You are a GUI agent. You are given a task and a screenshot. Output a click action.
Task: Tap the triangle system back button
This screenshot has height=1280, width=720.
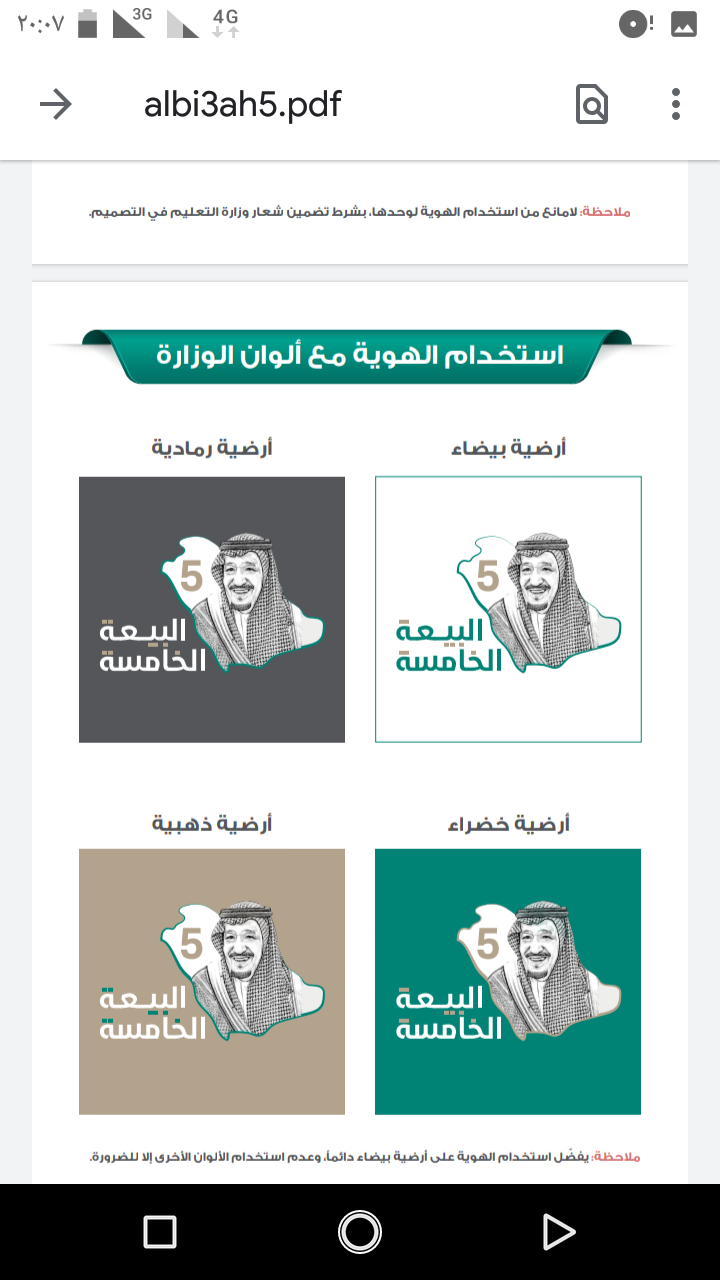[x=558, y=1232]
